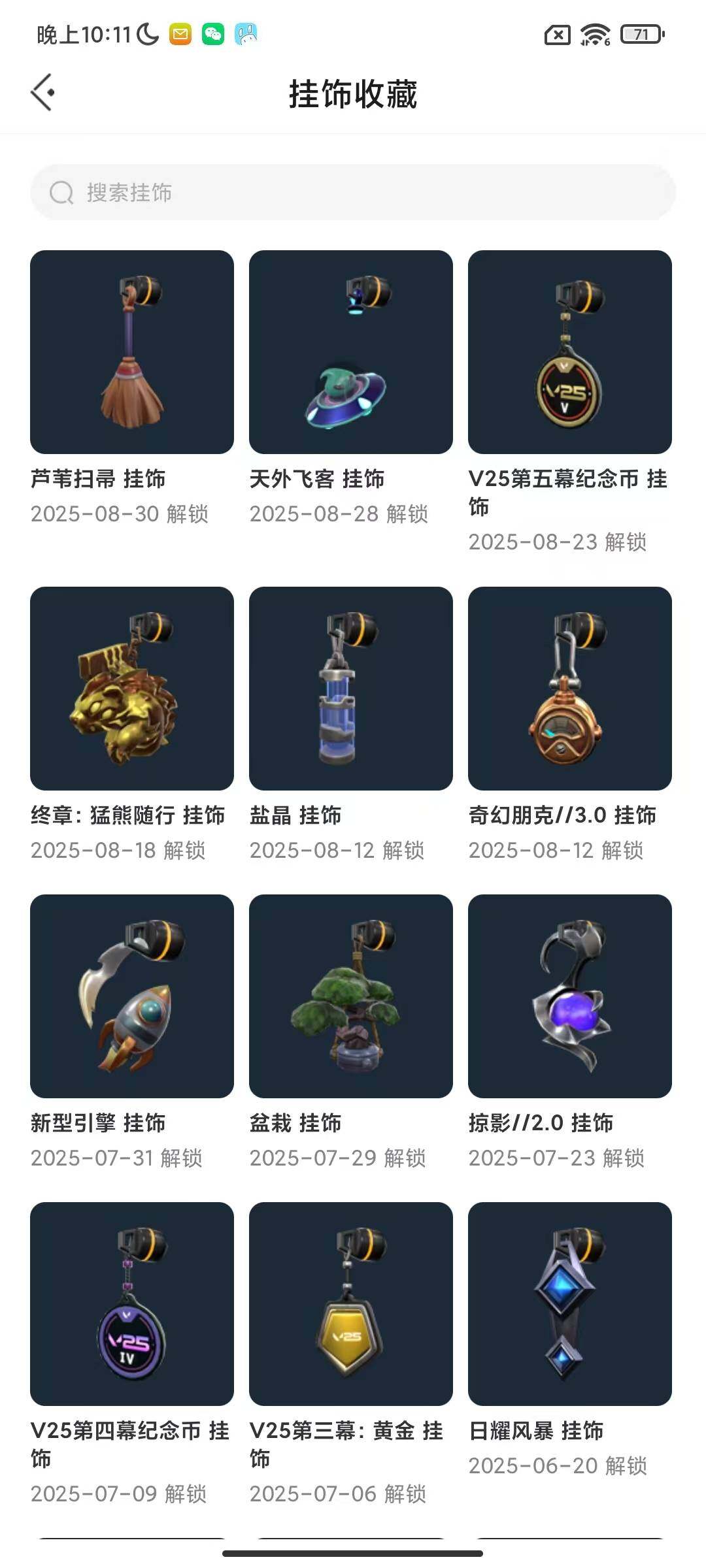Image resolution: width=706 pixels, height=1568 pixels.
Task: Open V25第四幕纪念币 挂饰 tile
Action: [x=132, y=1304]
